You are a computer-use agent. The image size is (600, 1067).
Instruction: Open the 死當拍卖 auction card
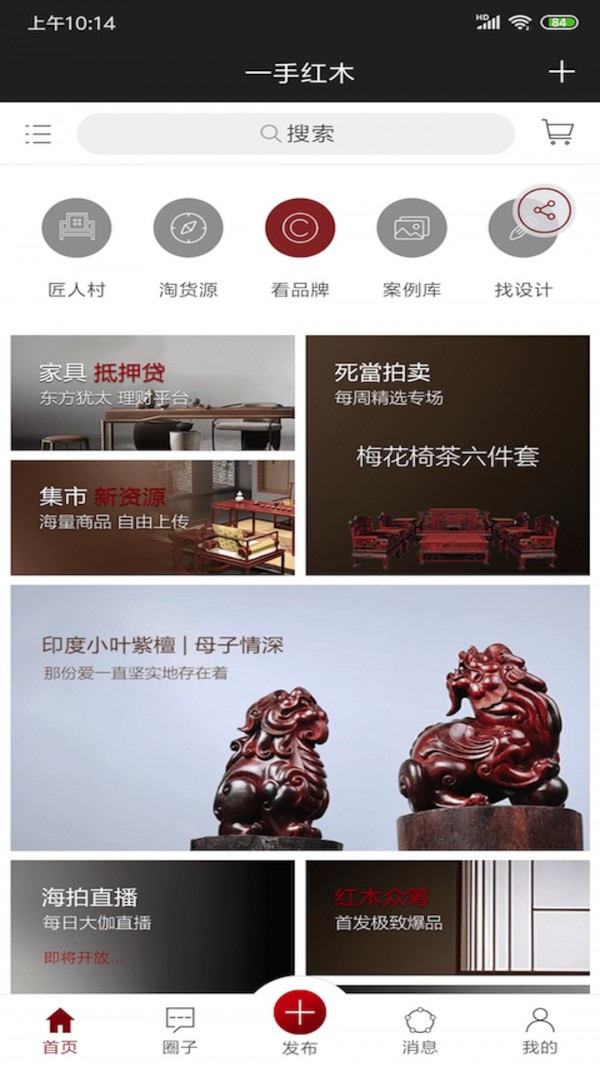pyautogui.click(x=447, y=455)
